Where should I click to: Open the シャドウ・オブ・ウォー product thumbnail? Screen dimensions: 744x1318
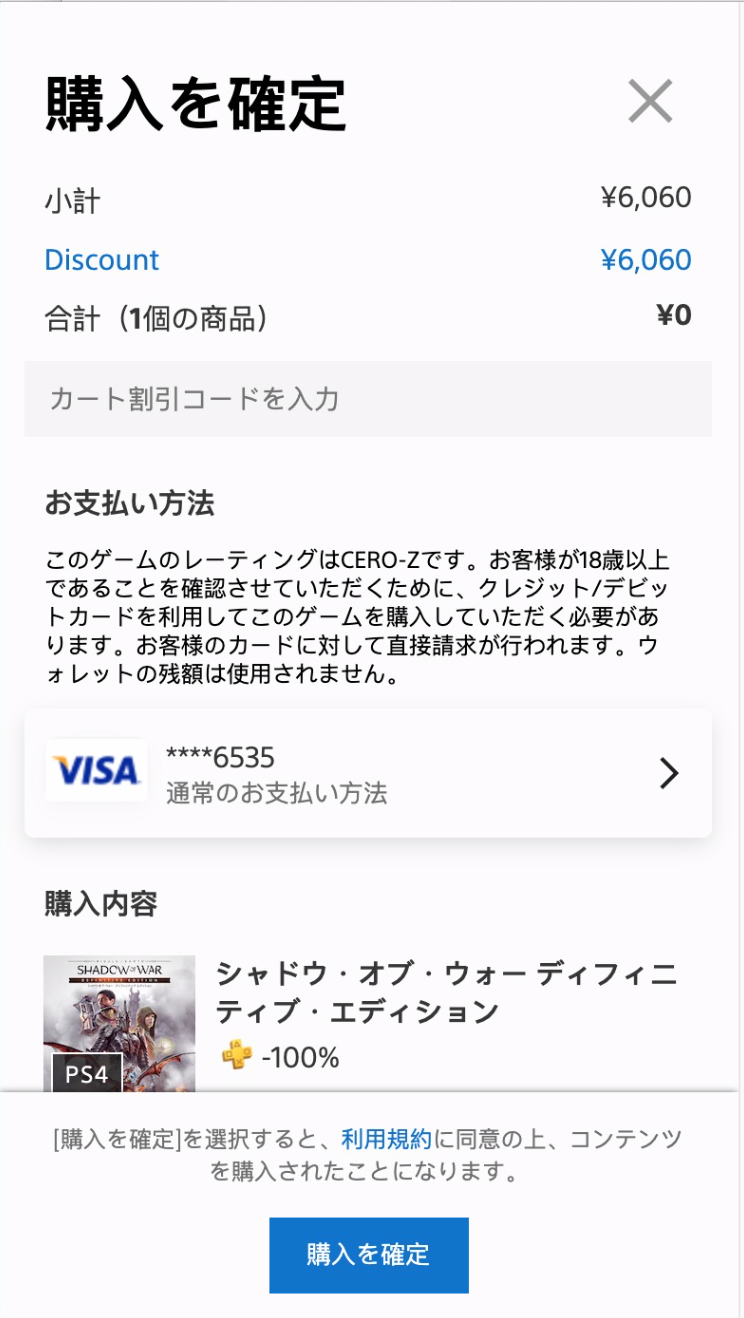(119, 1024)
